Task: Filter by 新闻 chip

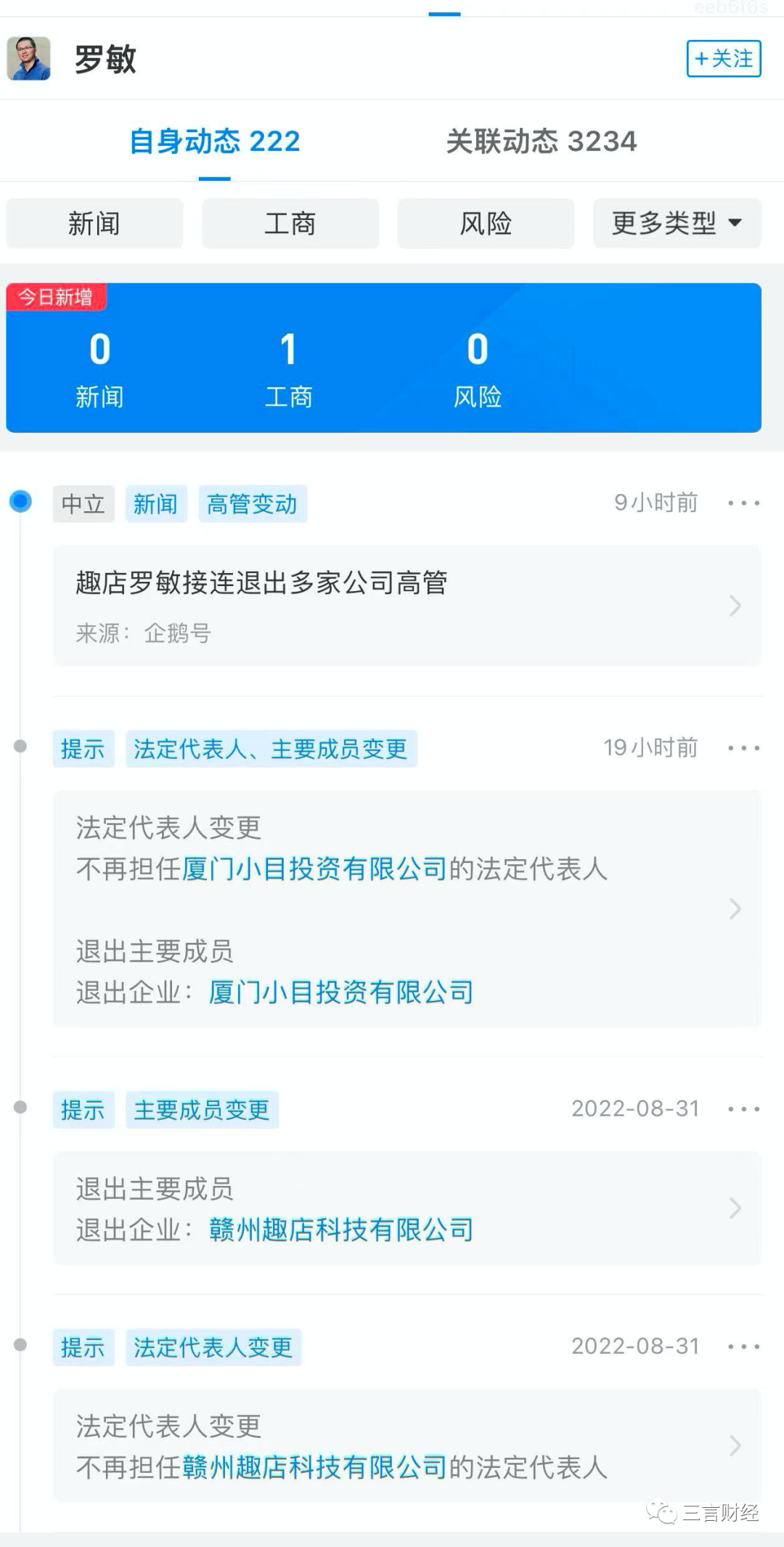Action: coord(94,224)
